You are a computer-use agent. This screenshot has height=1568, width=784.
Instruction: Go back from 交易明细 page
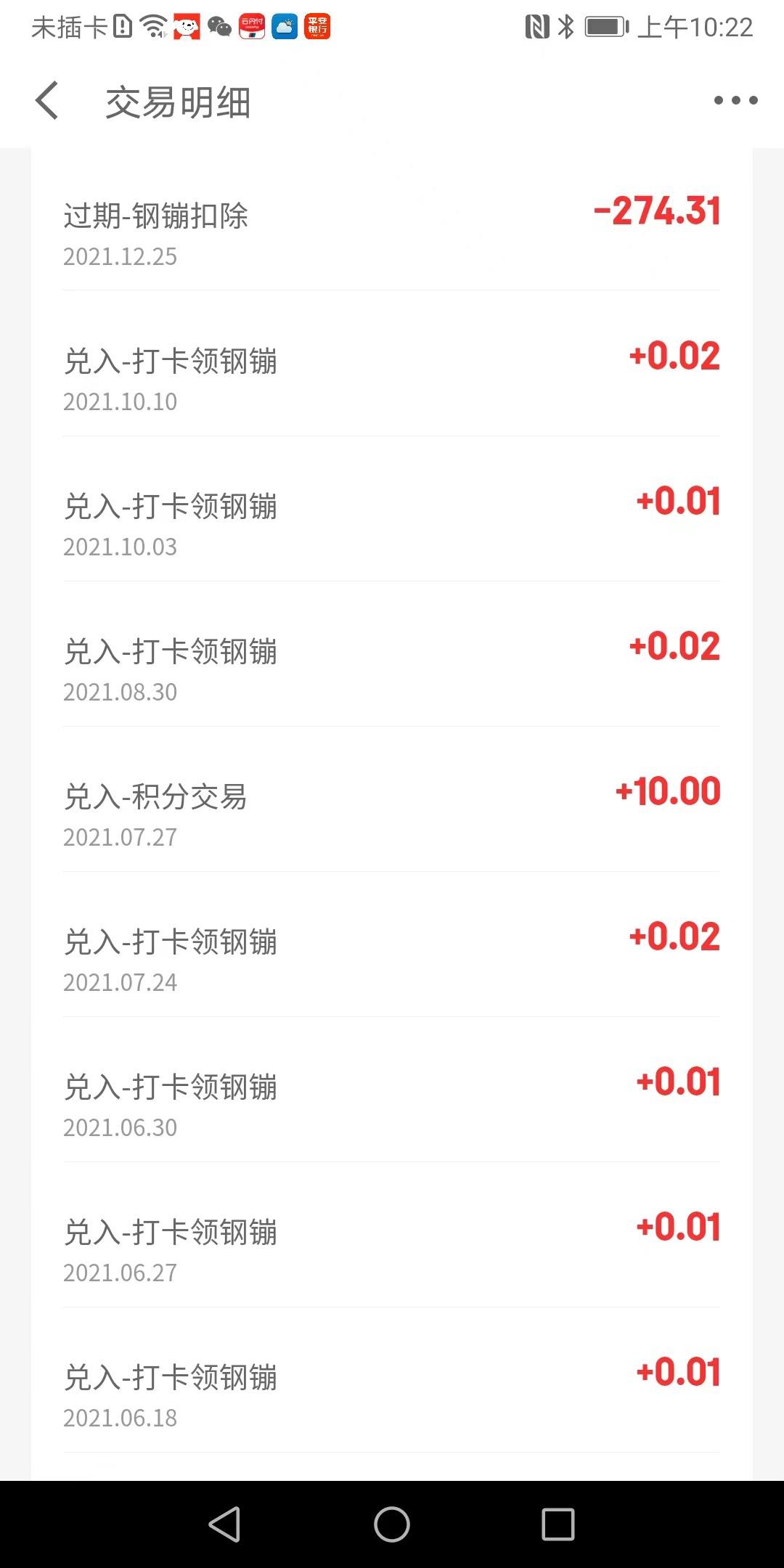point(46,100)
